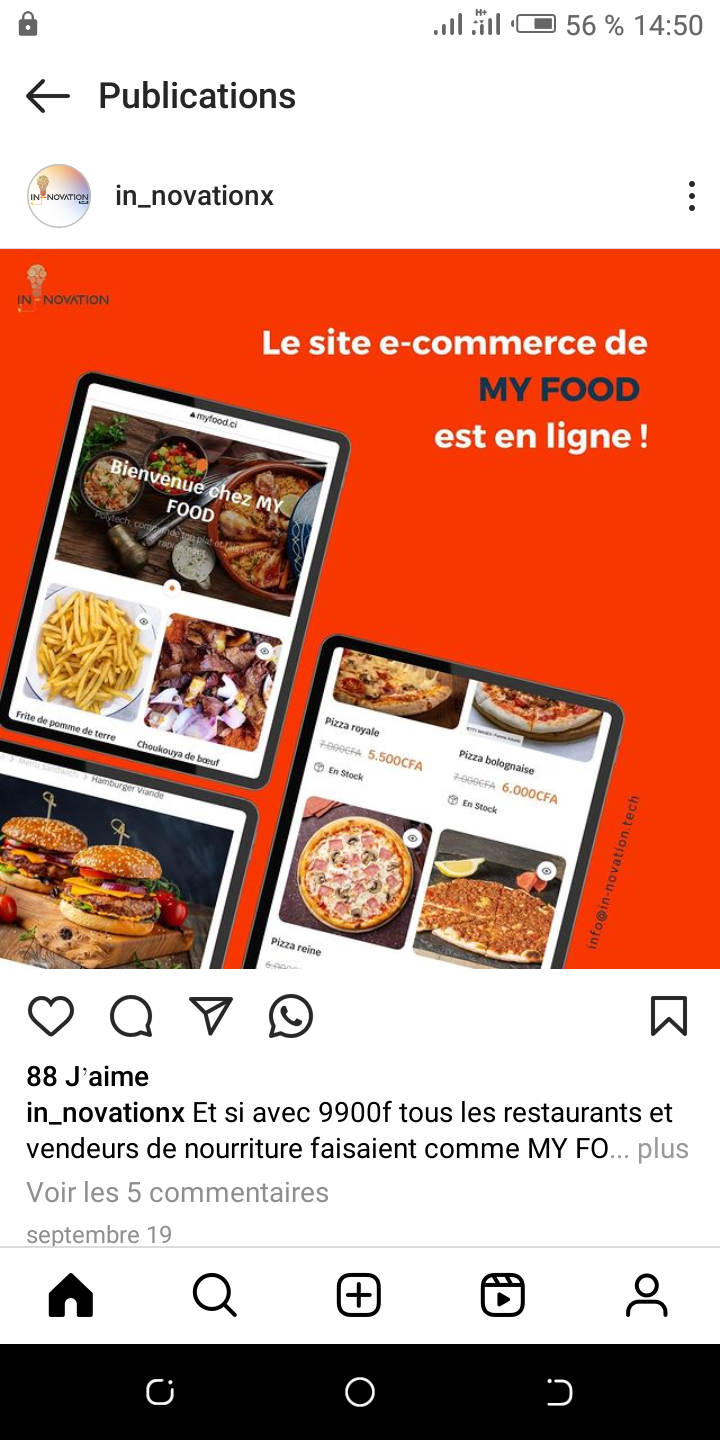Tap the system home button

coord(360,1392)
